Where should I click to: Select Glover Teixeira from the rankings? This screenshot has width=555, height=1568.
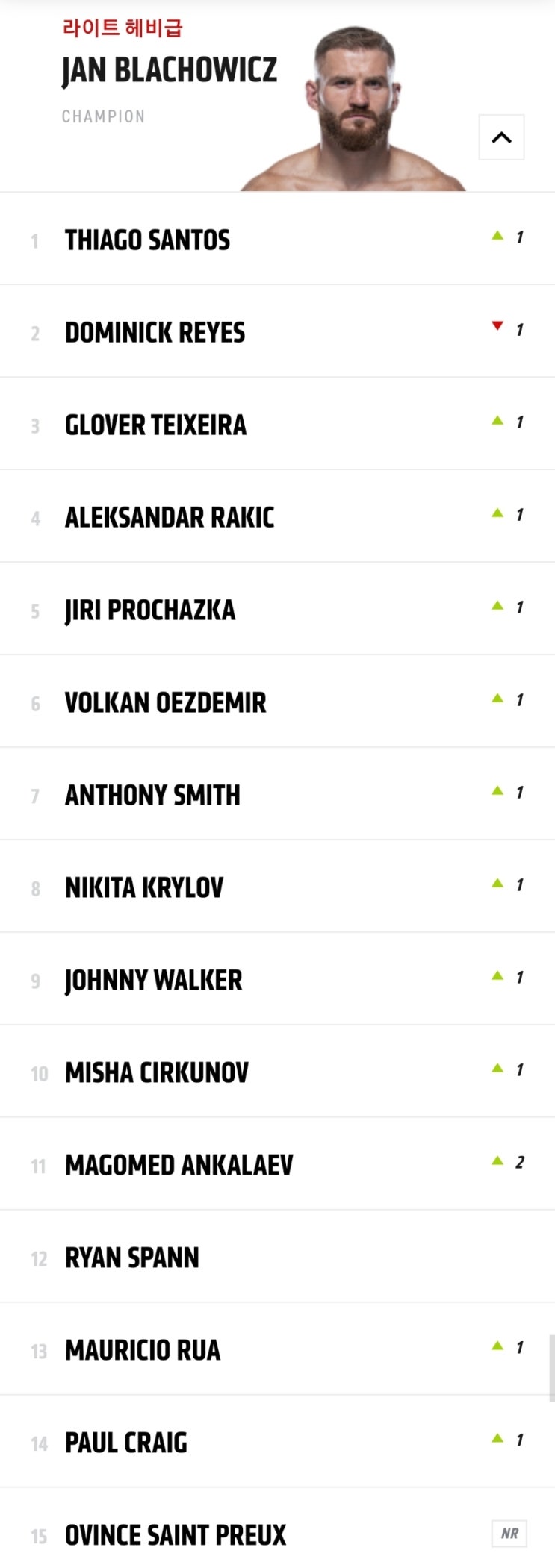(155, 425)
